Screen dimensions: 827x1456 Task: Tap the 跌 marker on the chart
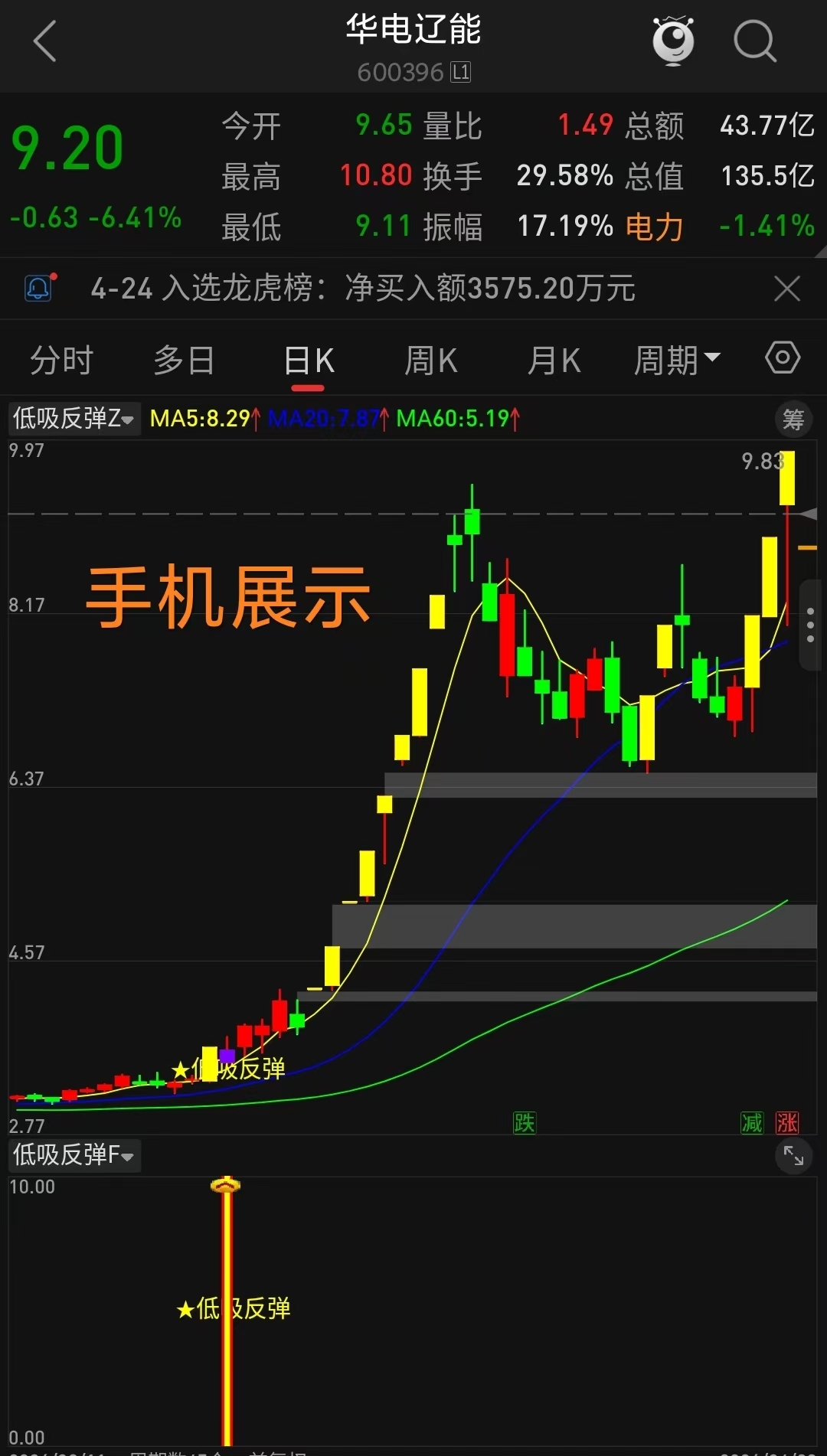click(525, 1123)
